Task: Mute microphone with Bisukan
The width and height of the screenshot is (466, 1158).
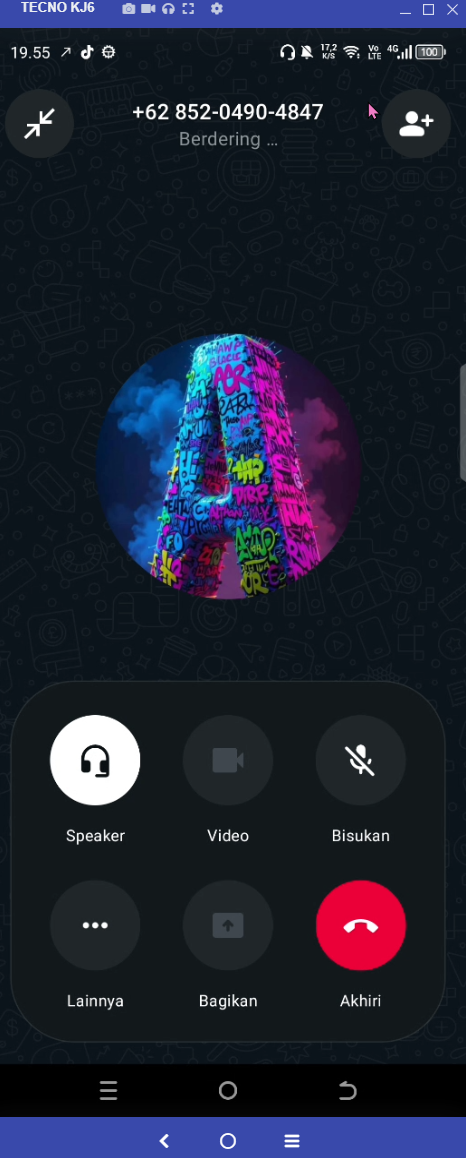Action: [x=360, y=760]
